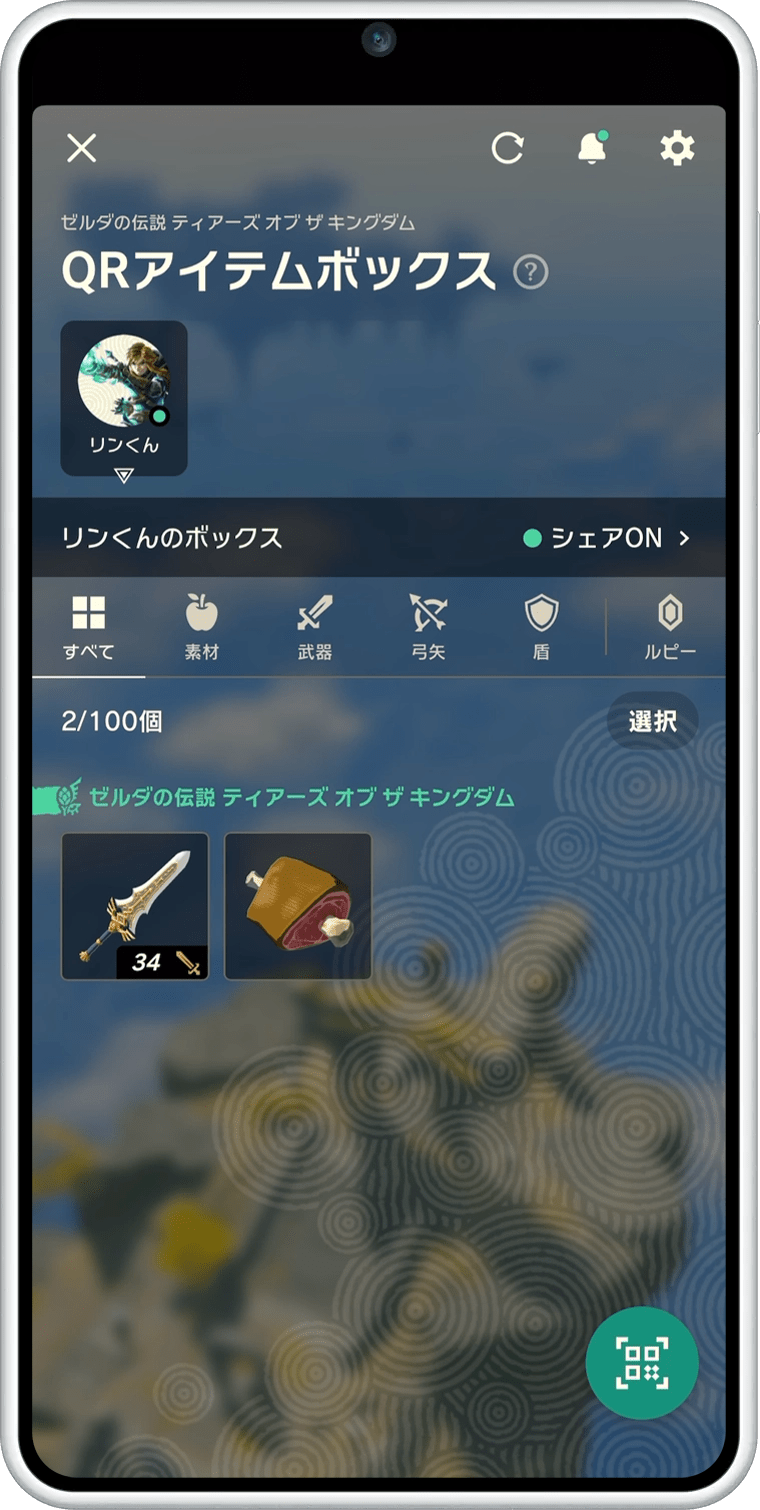Open the sword item with 34 attack

pos(135,906)
